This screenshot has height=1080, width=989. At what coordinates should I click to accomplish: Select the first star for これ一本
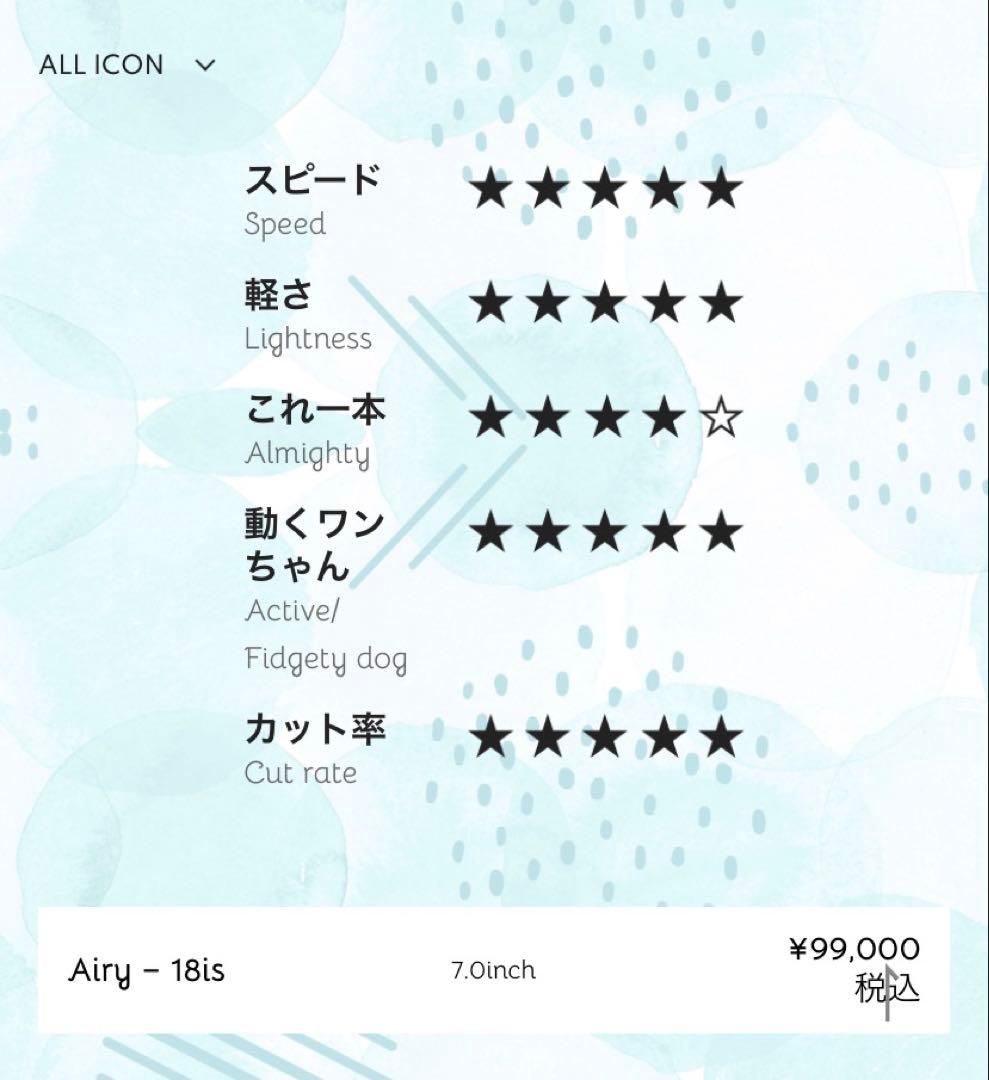[x=490, y=422]
